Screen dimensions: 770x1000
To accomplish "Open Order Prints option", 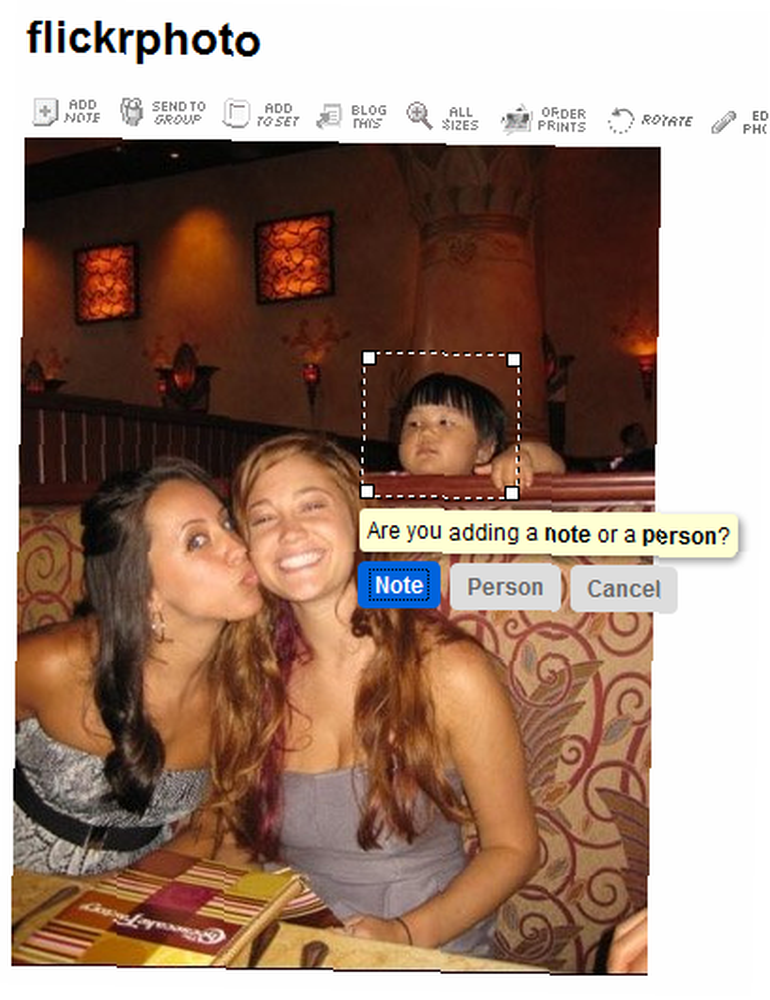I will tap(543, 119).
